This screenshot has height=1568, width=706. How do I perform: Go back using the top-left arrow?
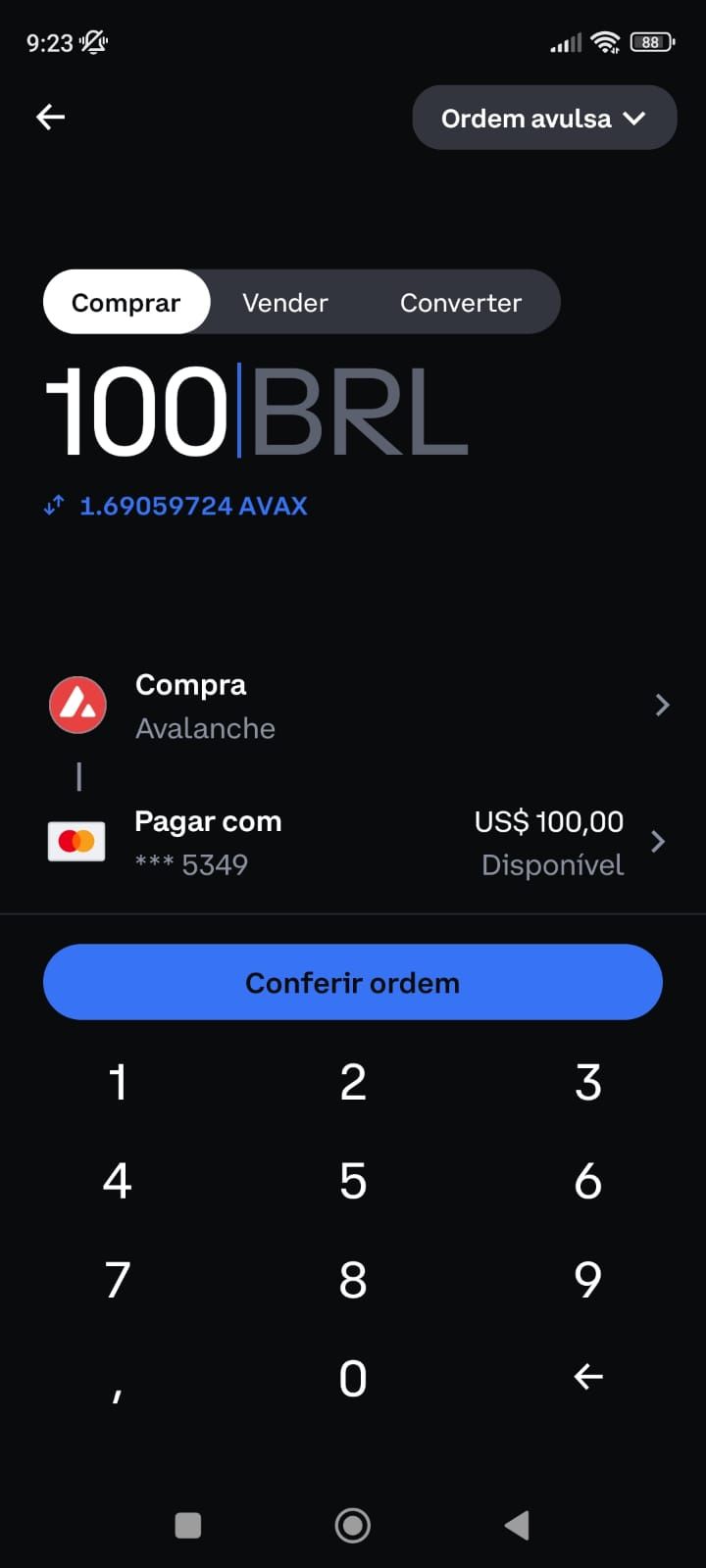click(50, 118)
